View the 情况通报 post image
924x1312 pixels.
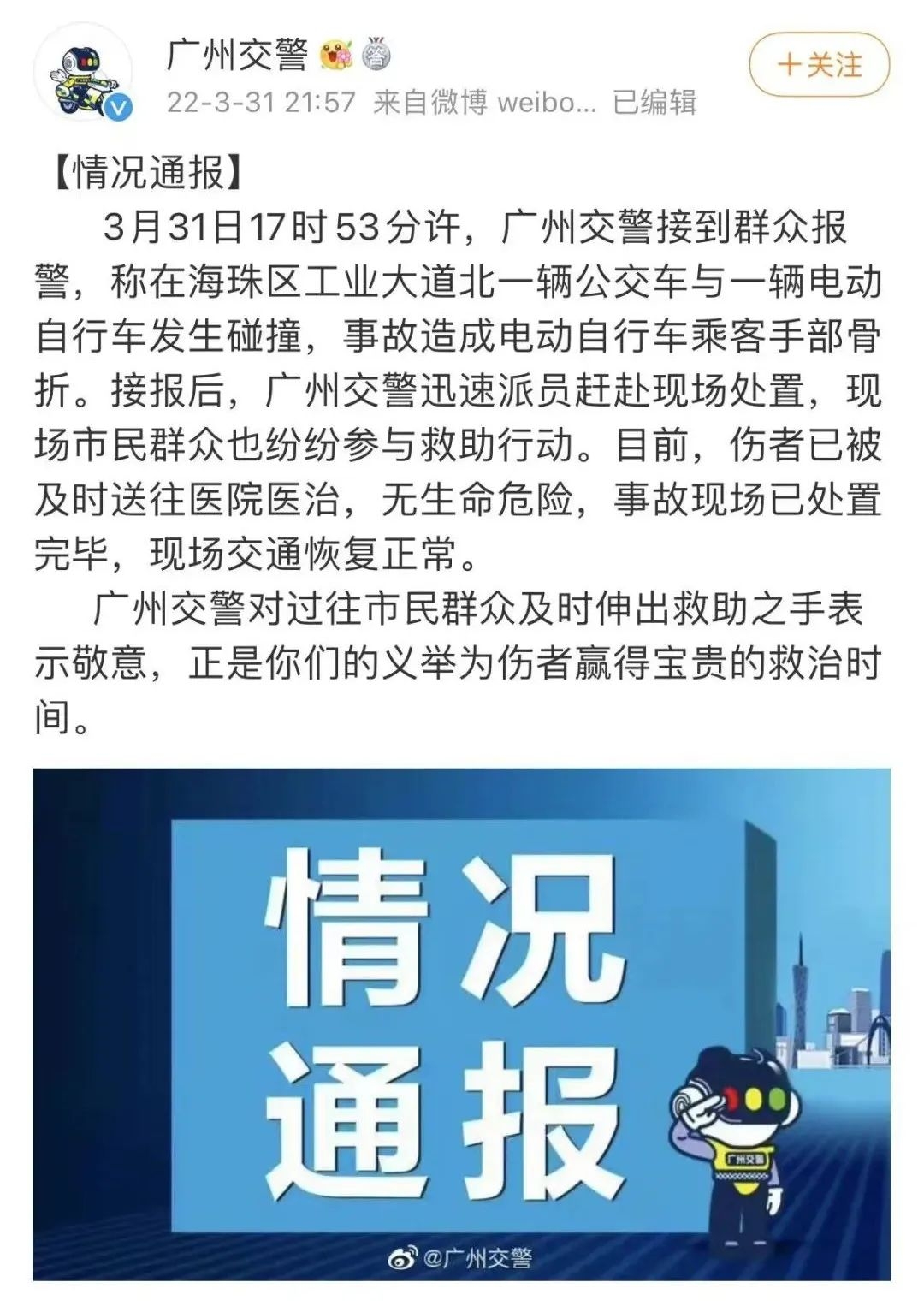click(x=462, y=1023)
